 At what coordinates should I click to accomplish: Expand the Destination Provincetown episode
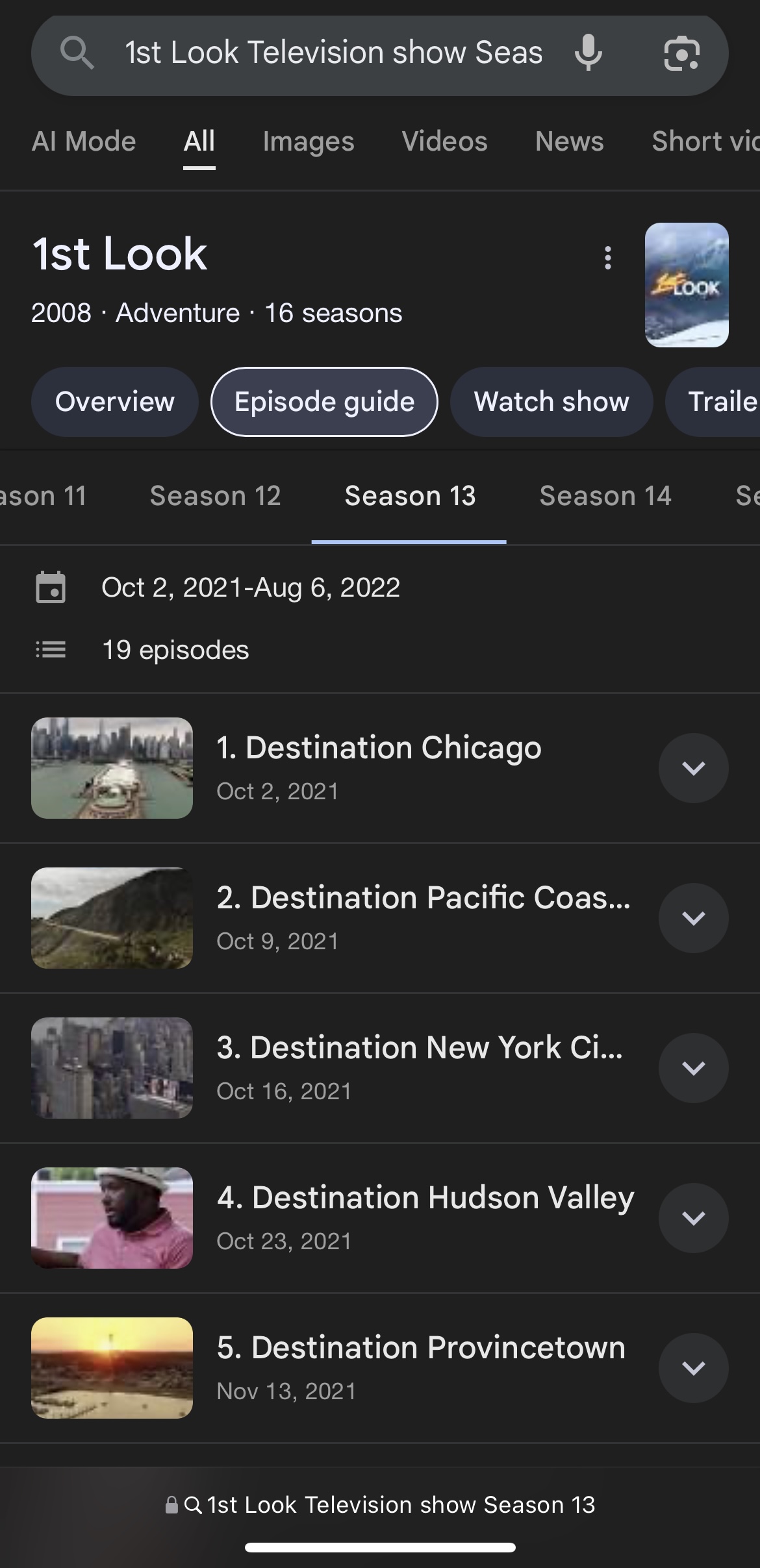(693, 1368)
